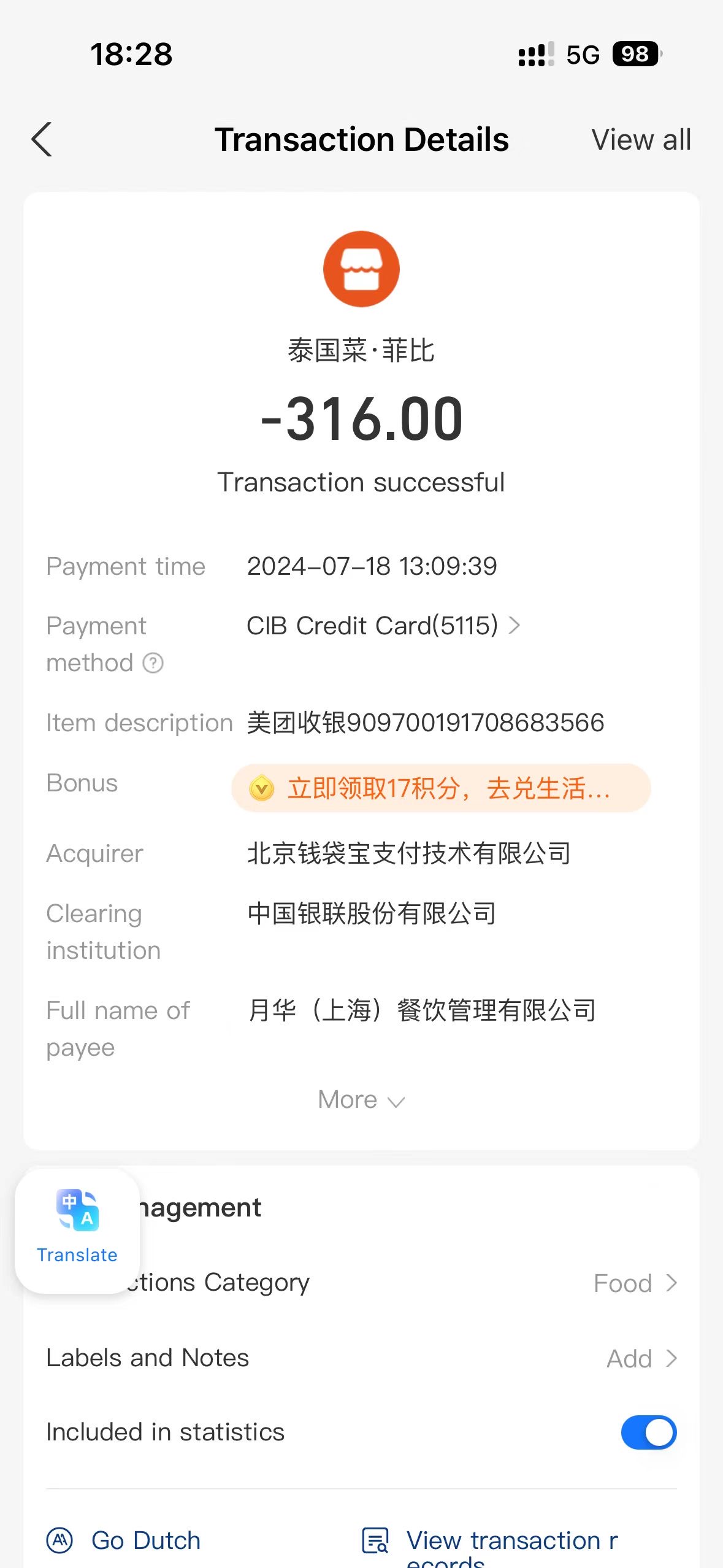Open CIB Credit Card payment method
This screenshot has height=1568, width=723.
click(383, 626)
